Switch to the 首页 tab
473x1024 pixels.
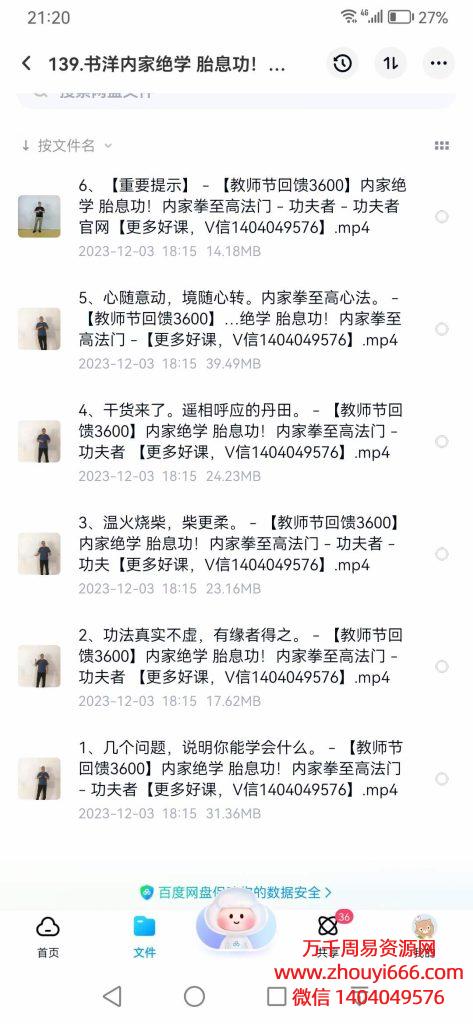(48, 936)
